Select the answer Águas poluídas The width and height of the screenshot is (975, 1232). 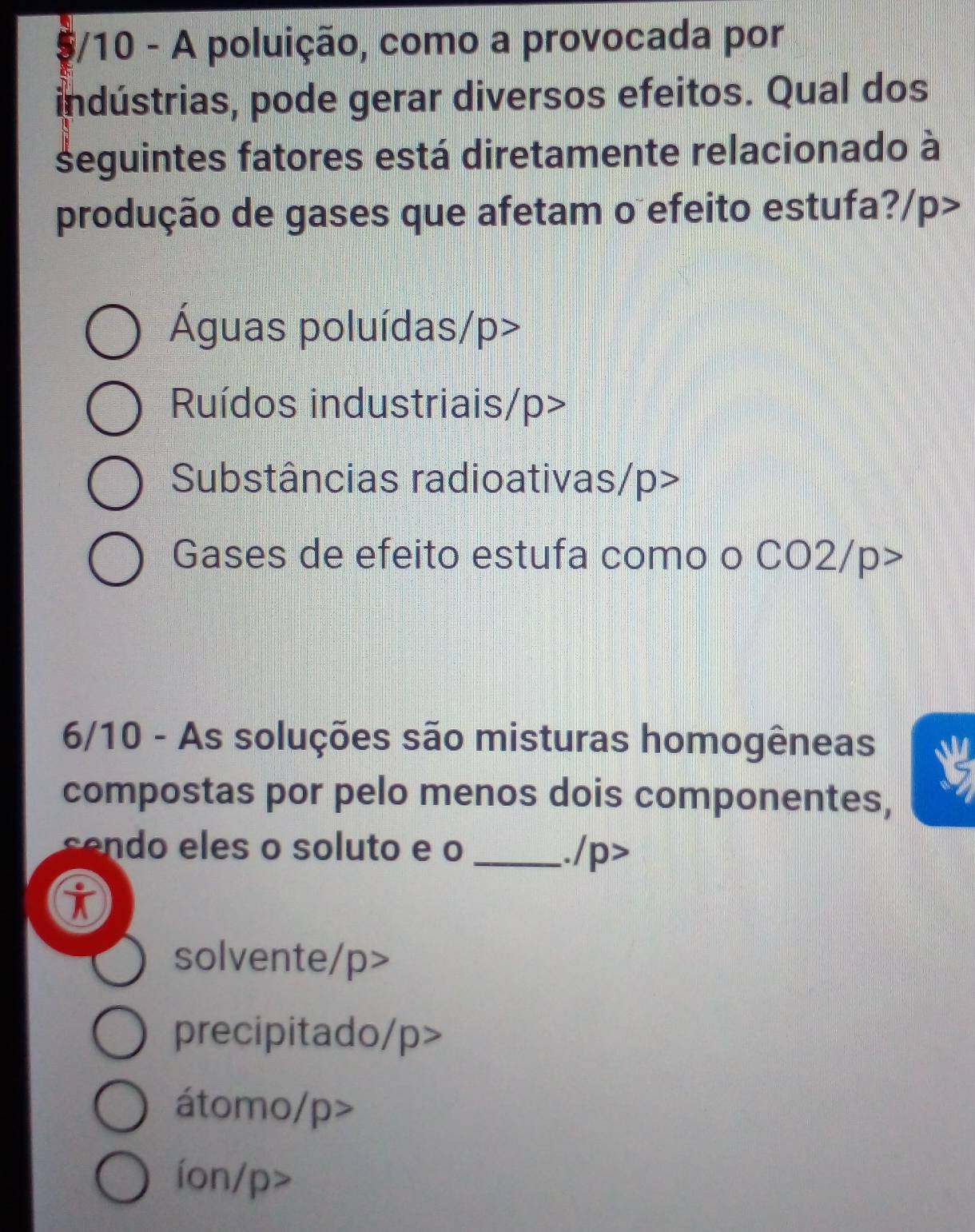pos(114,332)
